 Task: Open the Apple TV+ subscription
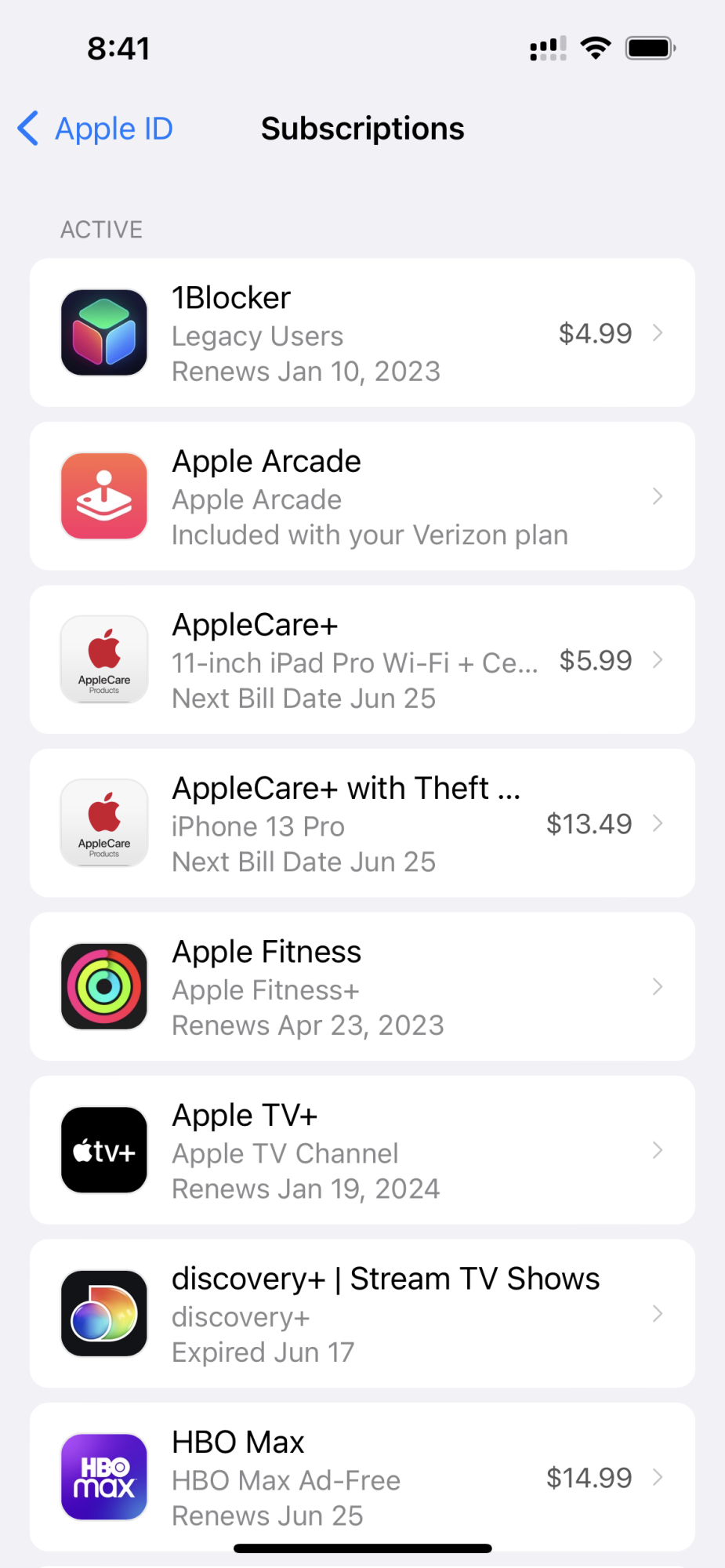tap(362, 1151)
